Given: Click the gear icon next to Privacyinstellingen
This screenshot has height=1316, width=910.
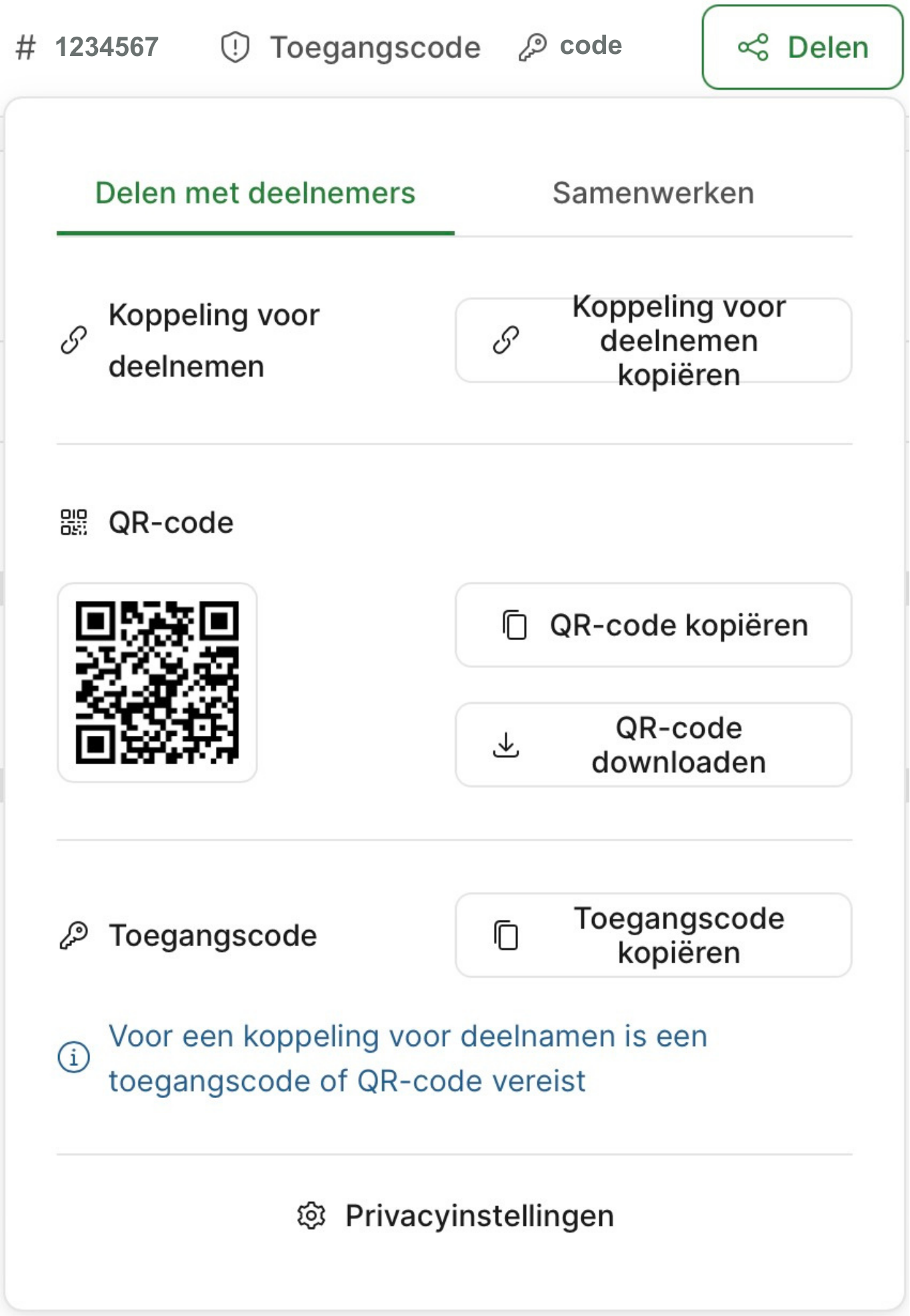Looking at the screenshot, I should (311, 1214).
